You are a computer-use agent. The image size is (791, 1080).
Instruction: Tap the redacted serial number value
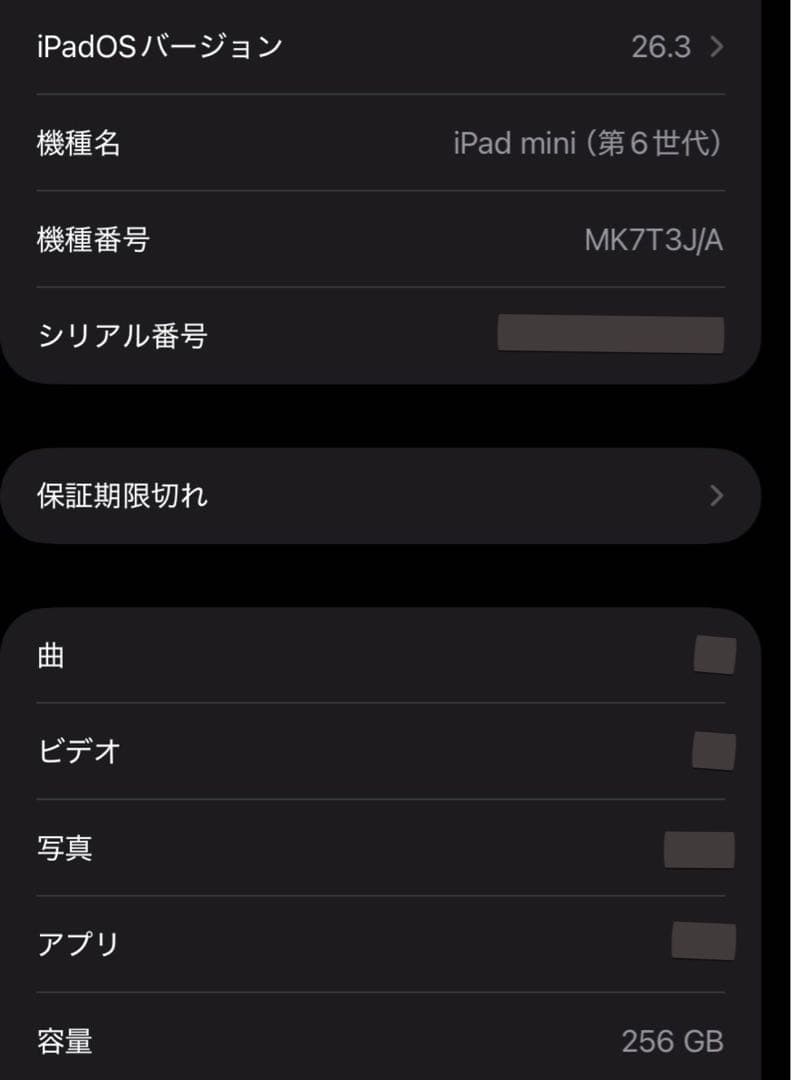click(x=613, y=334)
